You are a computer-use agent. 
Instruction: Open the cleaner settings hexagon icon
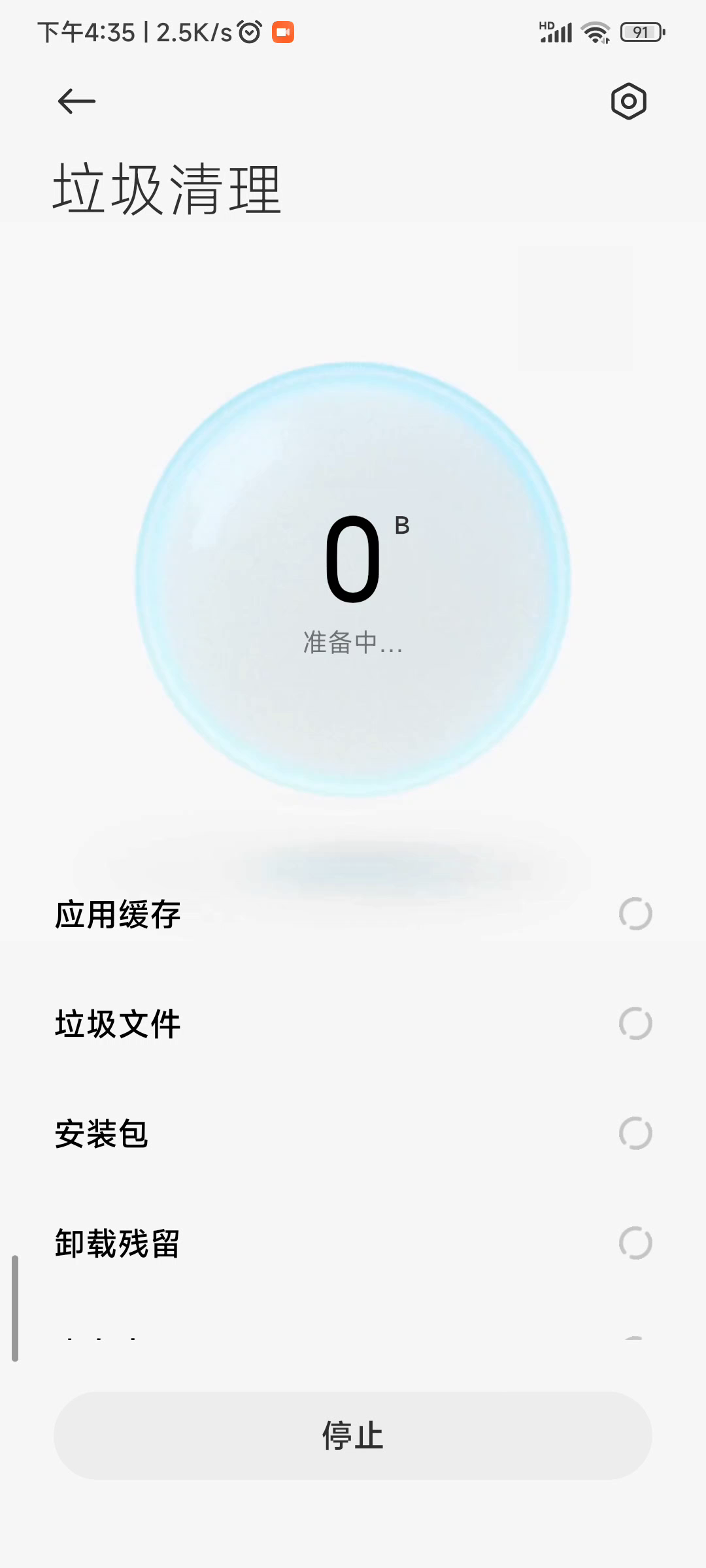click(x=628, y=101)
